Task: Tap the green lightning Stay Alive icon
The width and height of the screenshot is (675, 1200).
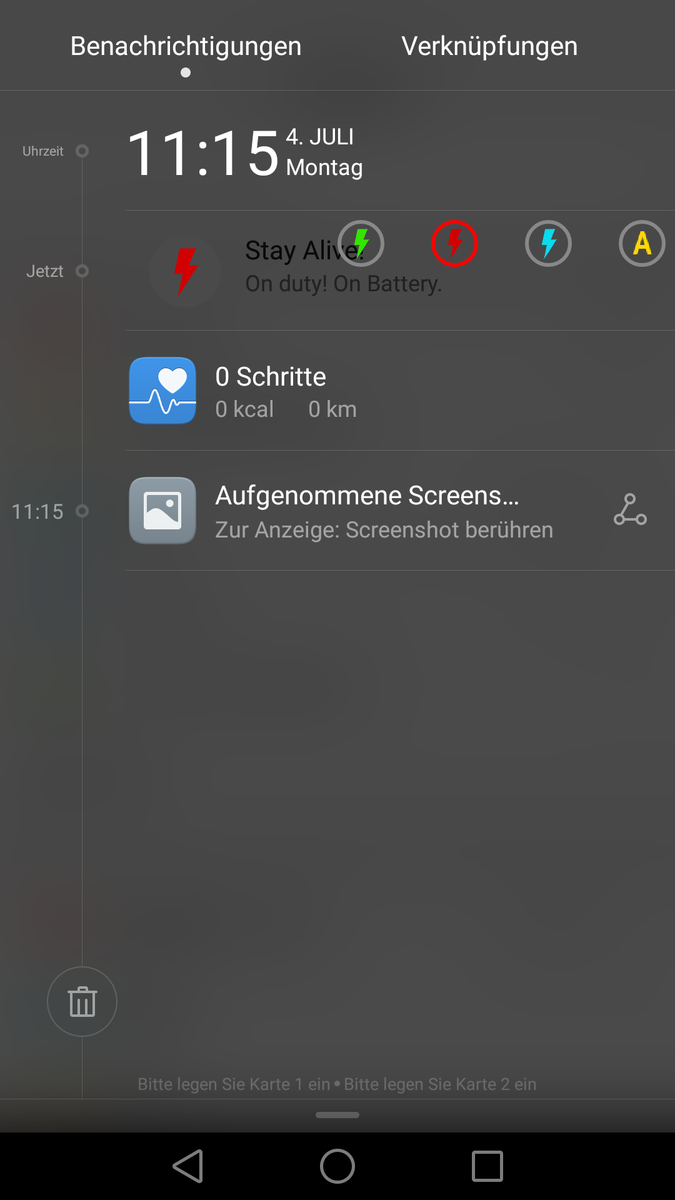Action: click(x=361, y=243)
